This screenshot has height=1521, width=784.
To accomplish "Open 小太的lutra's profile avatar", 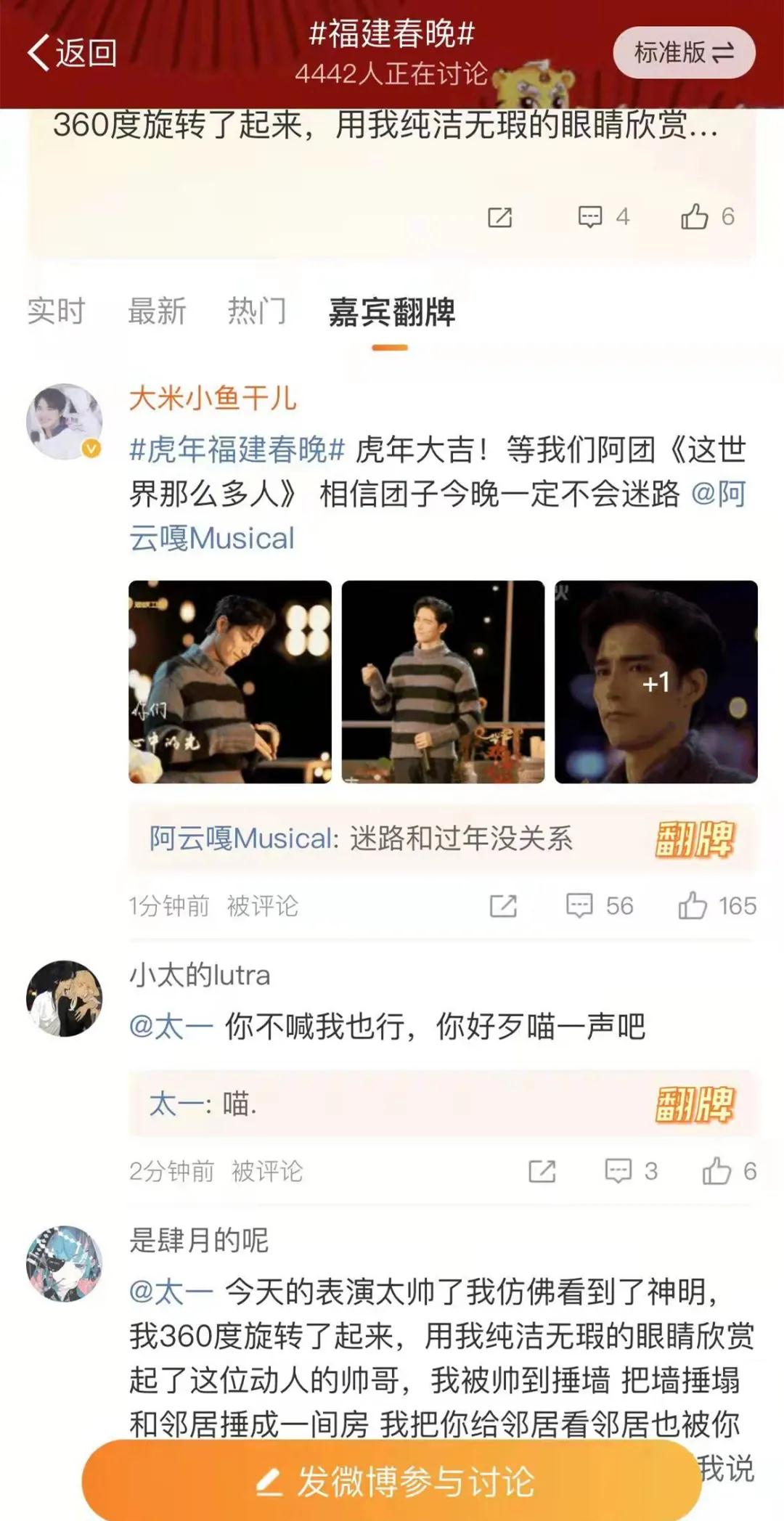I will click(x=64, y=998).
